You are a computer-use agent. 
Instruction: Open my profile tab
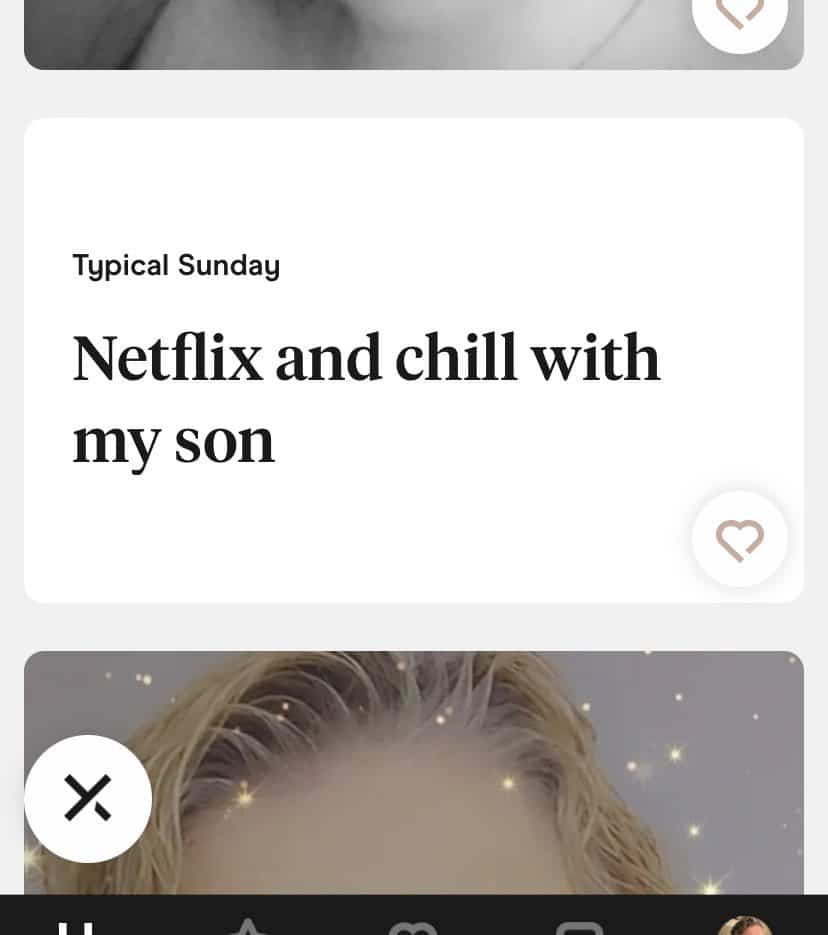click(x=745, y=925)
